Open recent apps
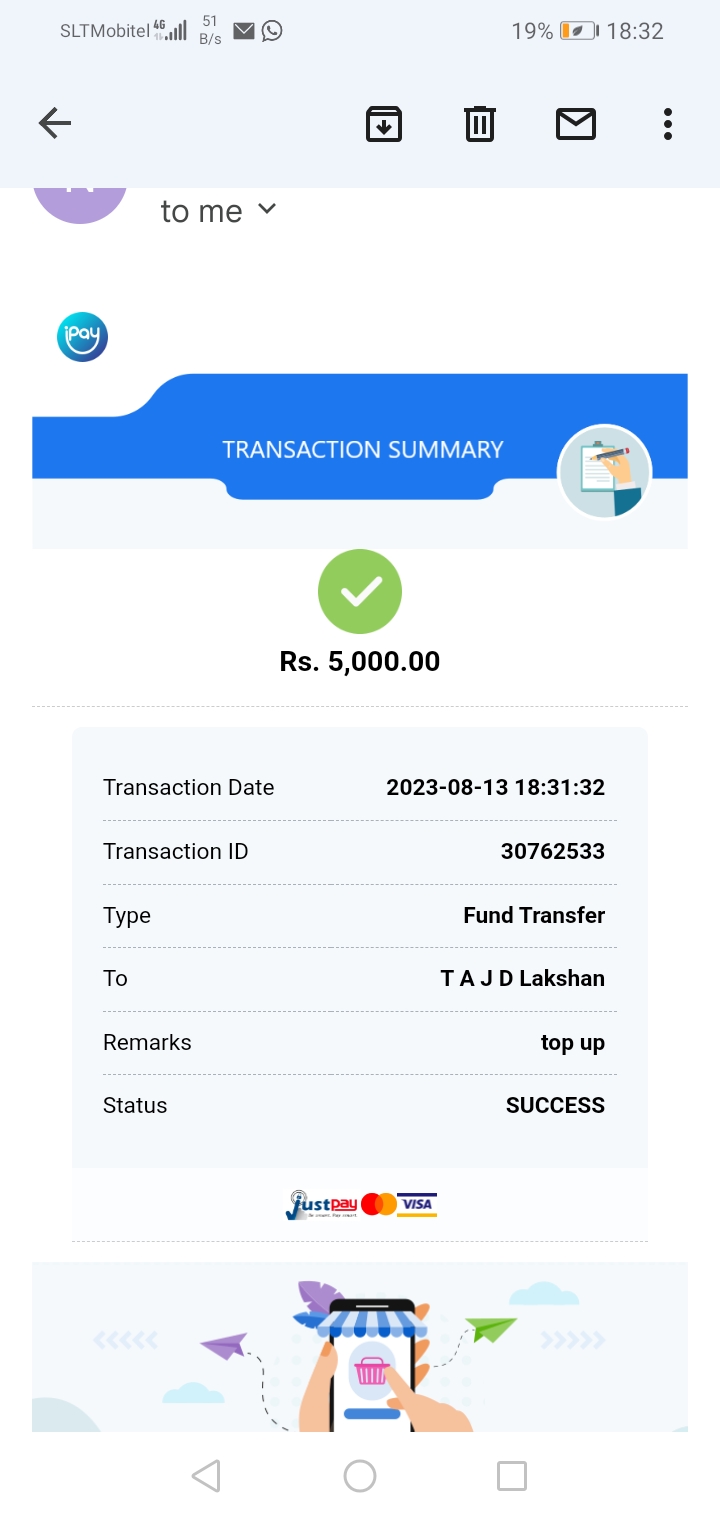The height and width of the screenshot is (1520, 720). pos(511,1476)
